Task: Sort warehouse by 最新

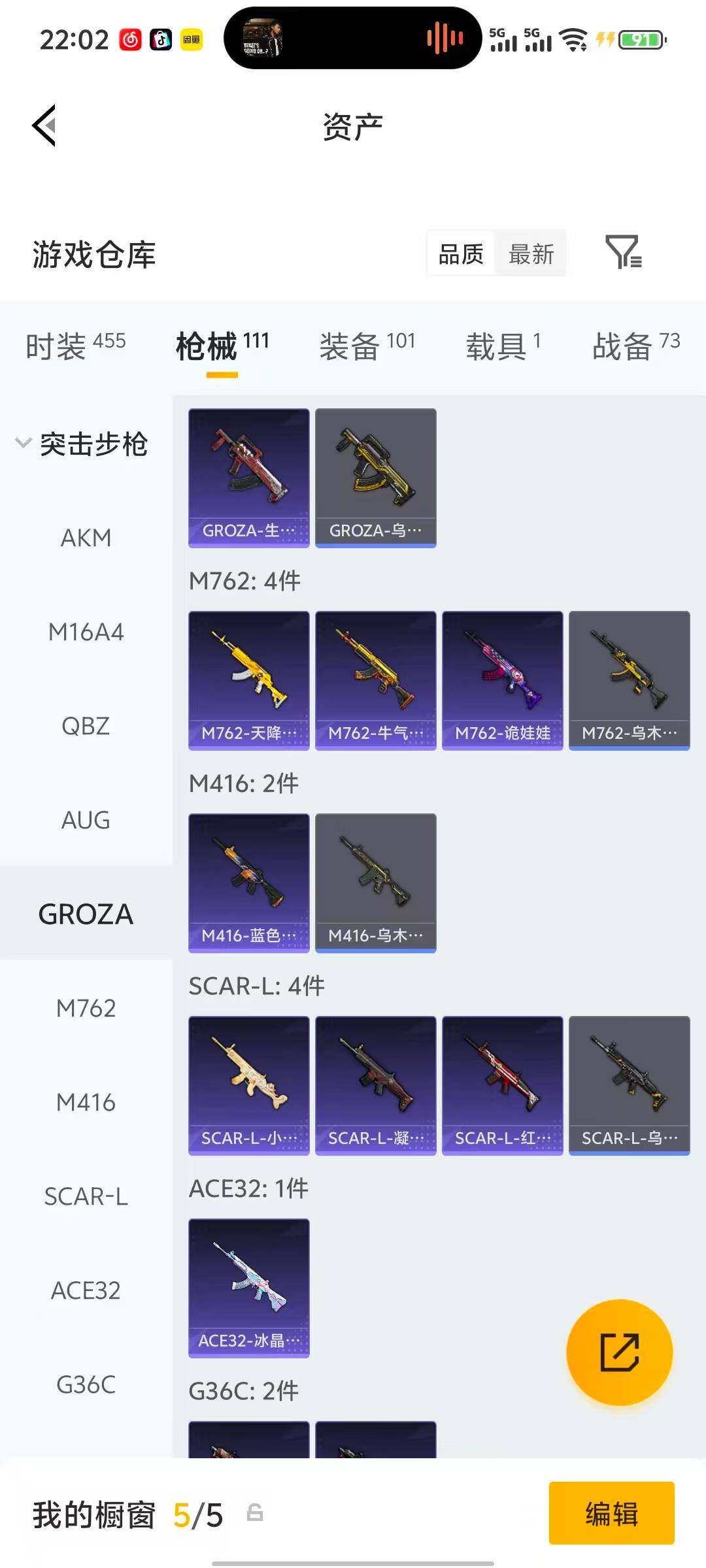Action: click(531, 253)
